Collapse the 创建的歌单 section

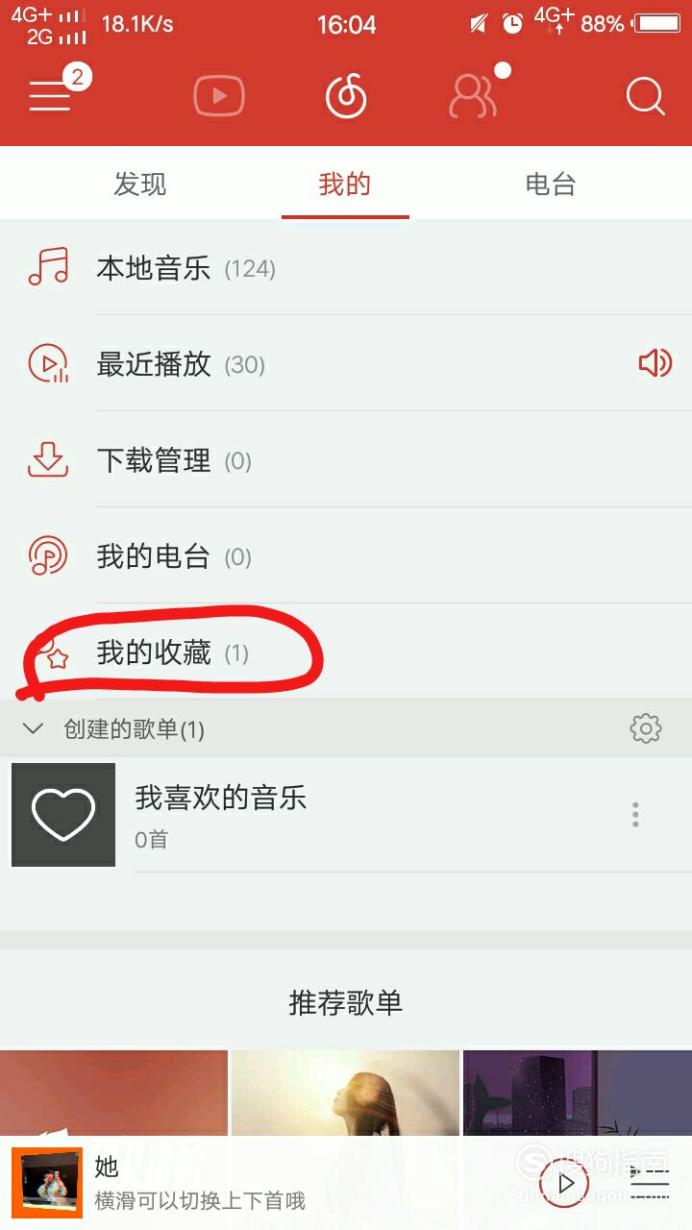(33, 729)
